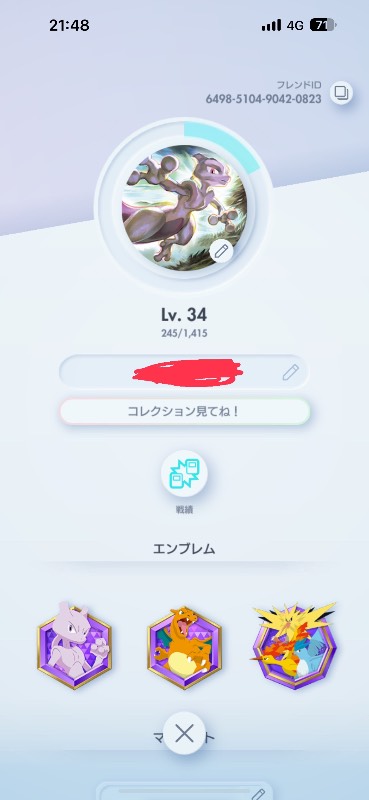Select the Mewtwo emblem
Viewport: 369px width, 800px height.
pyautogui.click(x=74, y=645)
